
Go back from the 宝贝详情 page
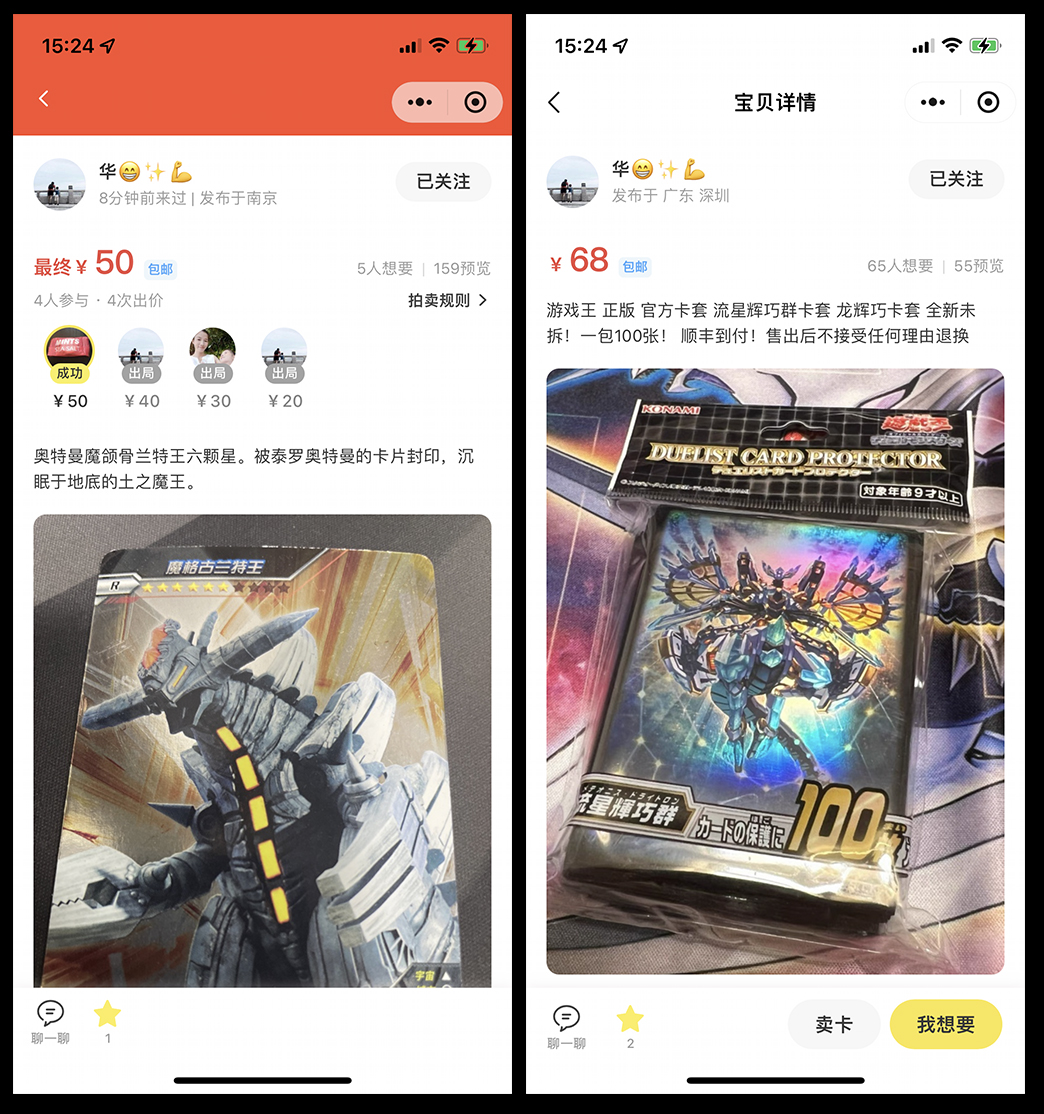[554, 102]
